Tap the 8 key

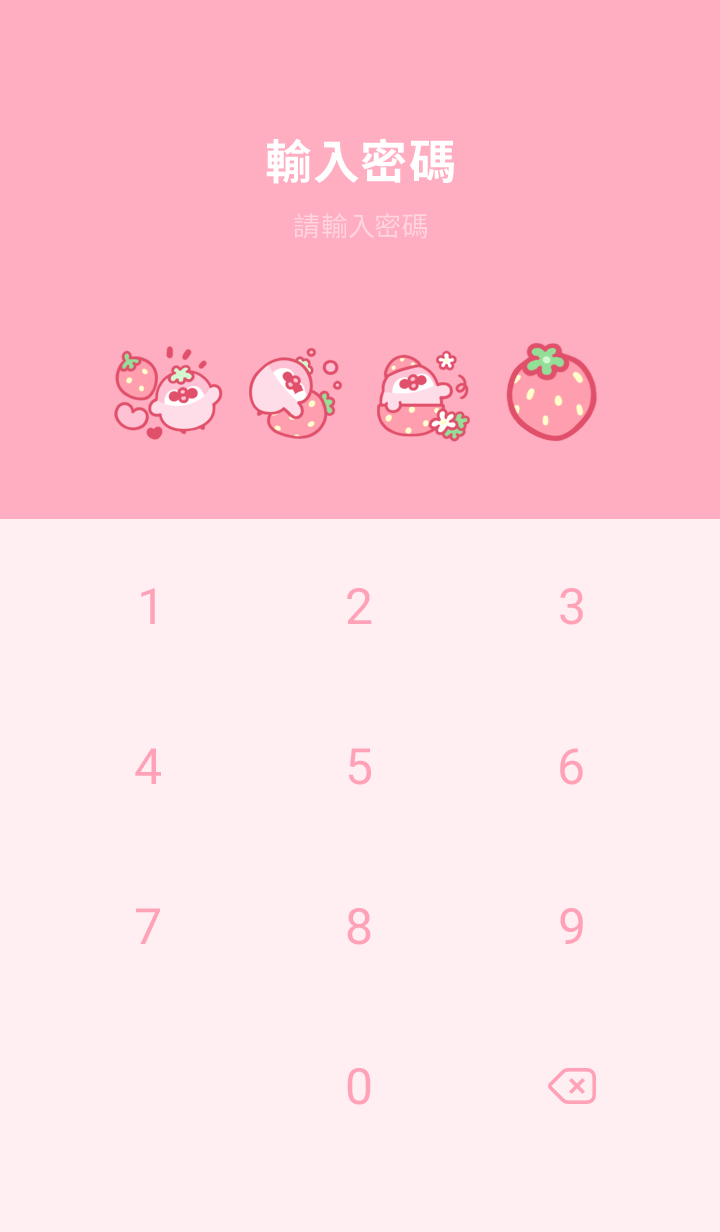(x=359, y=927)
